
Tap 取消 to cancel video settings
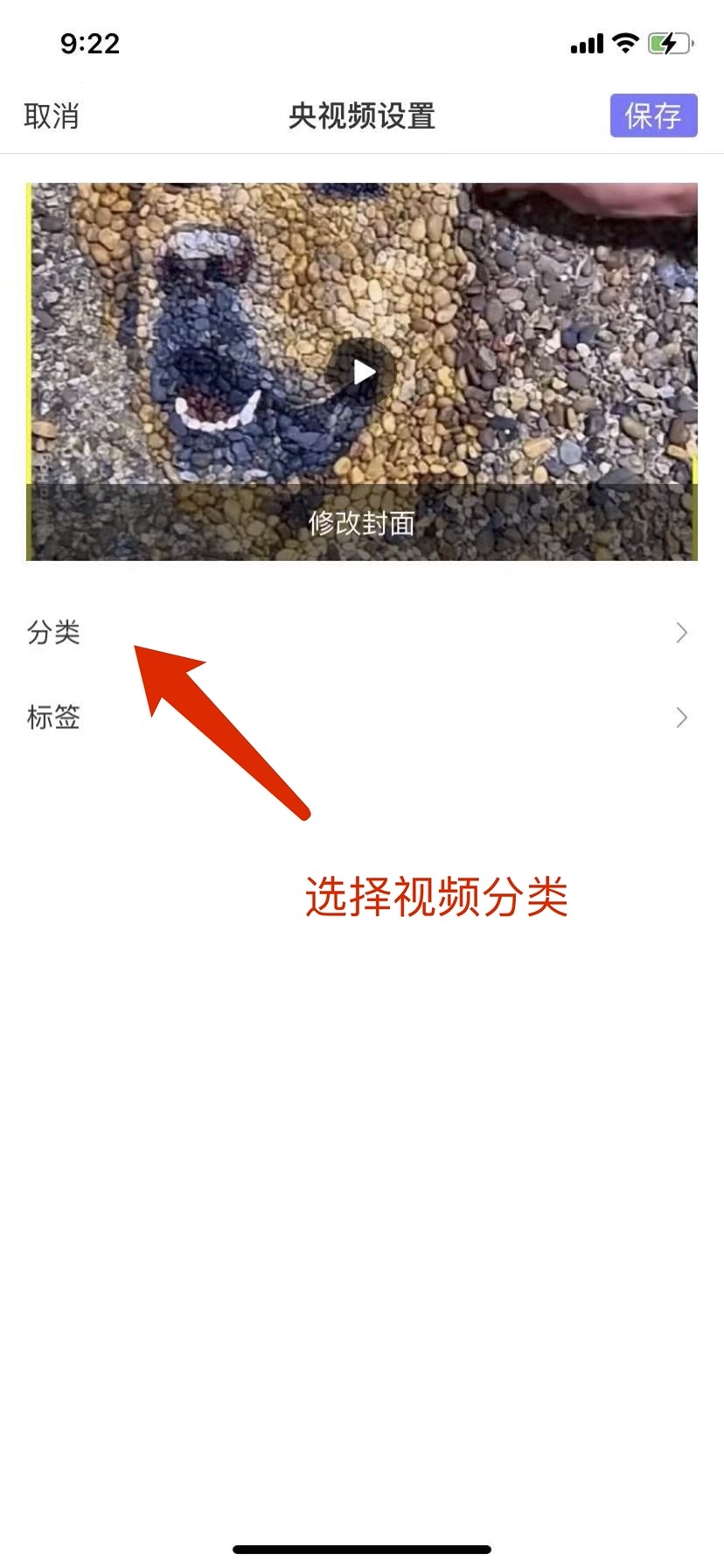(x=52, y=115)
